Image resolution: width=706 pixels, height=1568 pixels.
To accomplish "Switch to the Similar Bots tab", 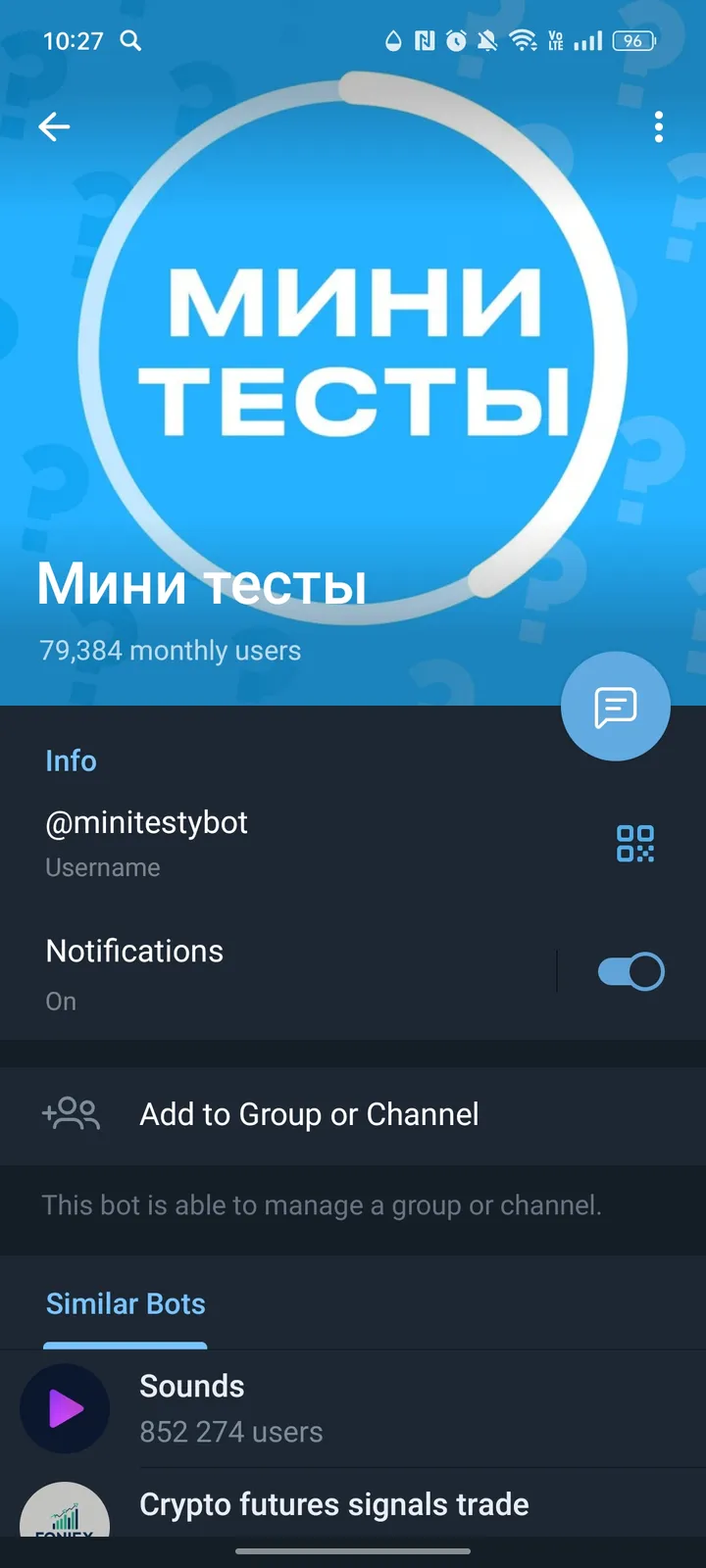I will coord(126,1303).
